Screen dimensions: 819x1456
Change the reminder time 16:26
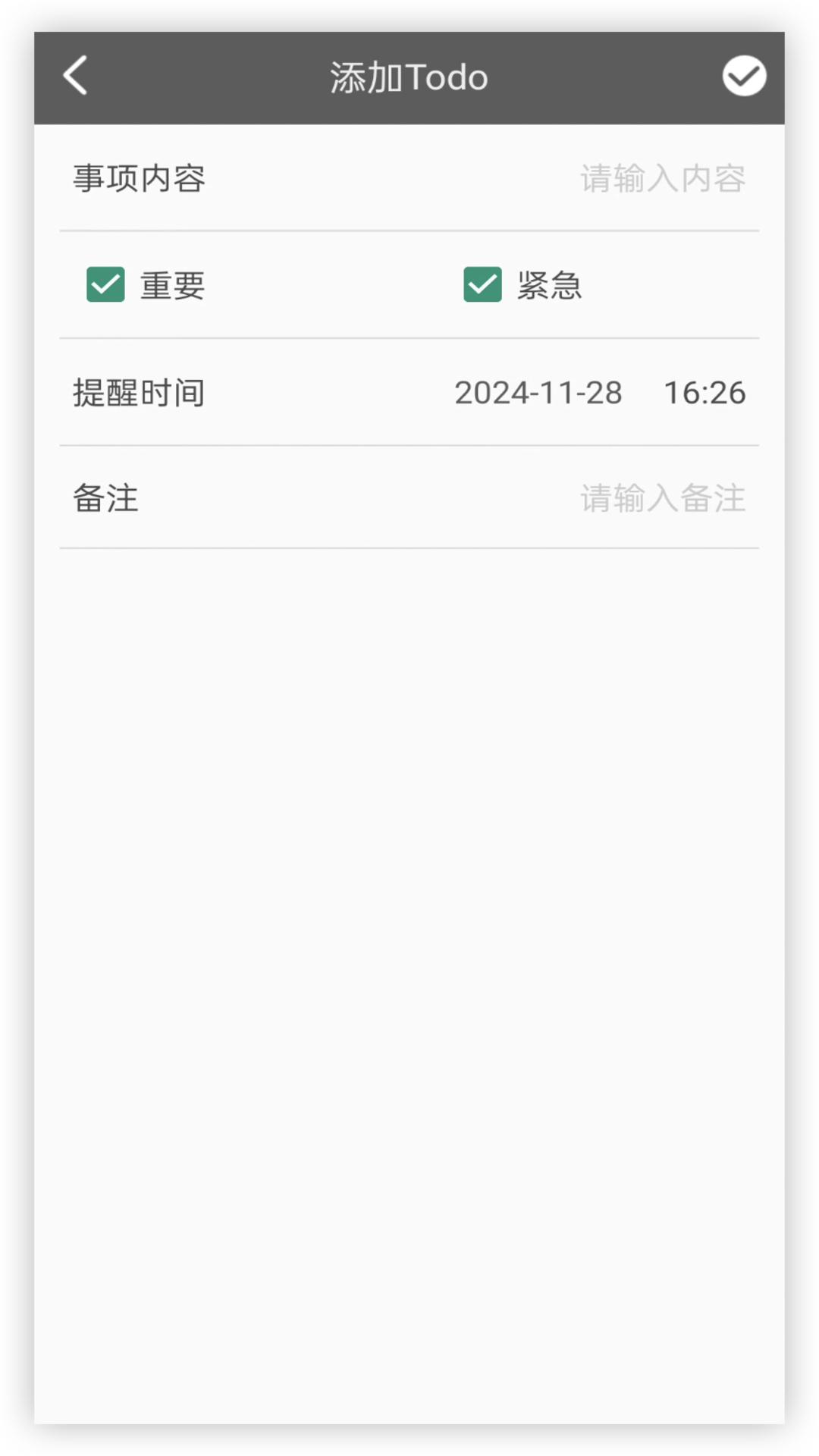[704, 393]
